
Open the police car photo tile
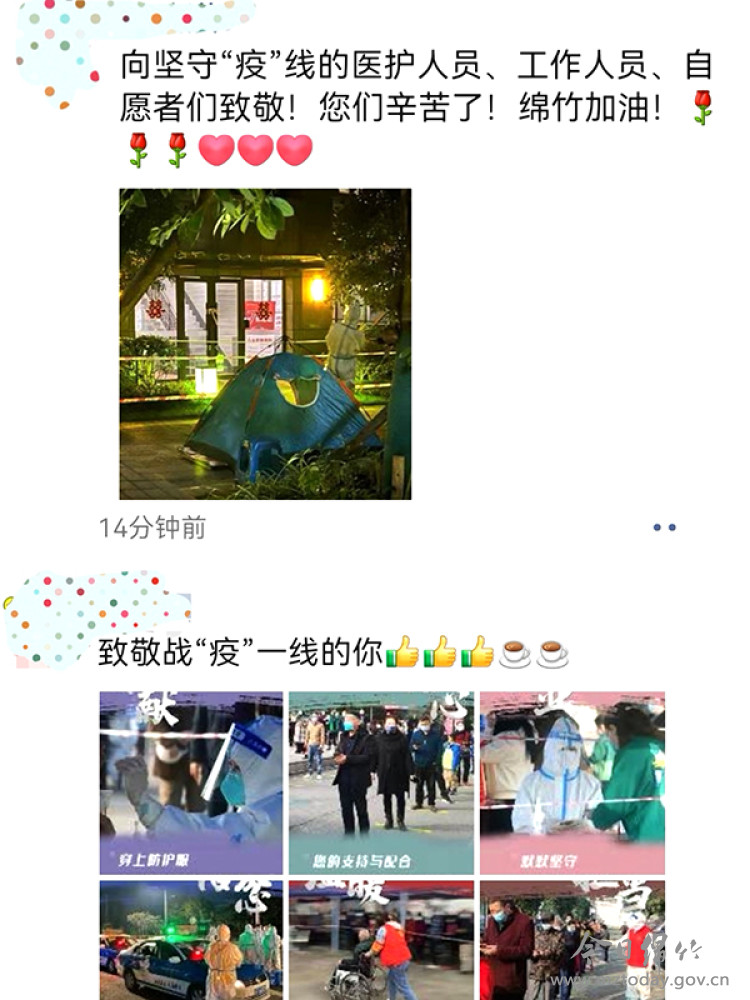pyautogui.click(x=191, y=940)
